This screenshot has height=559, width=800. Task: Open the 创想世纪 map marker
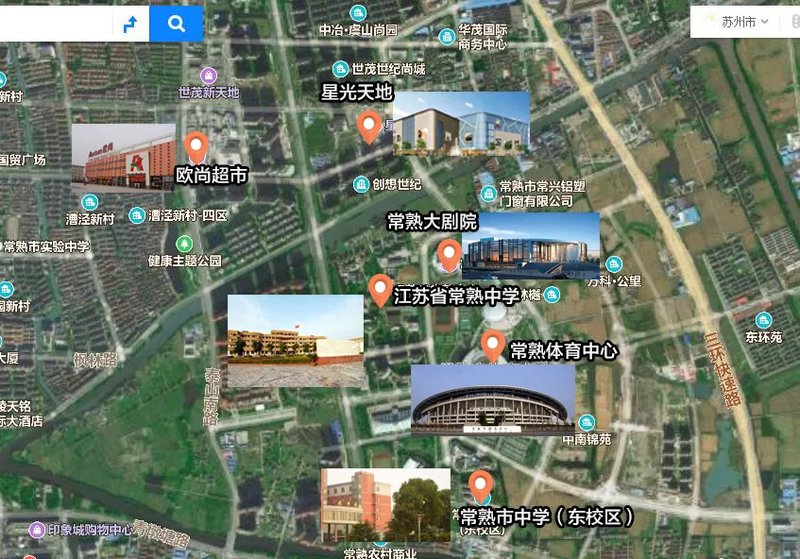(361, 184)
